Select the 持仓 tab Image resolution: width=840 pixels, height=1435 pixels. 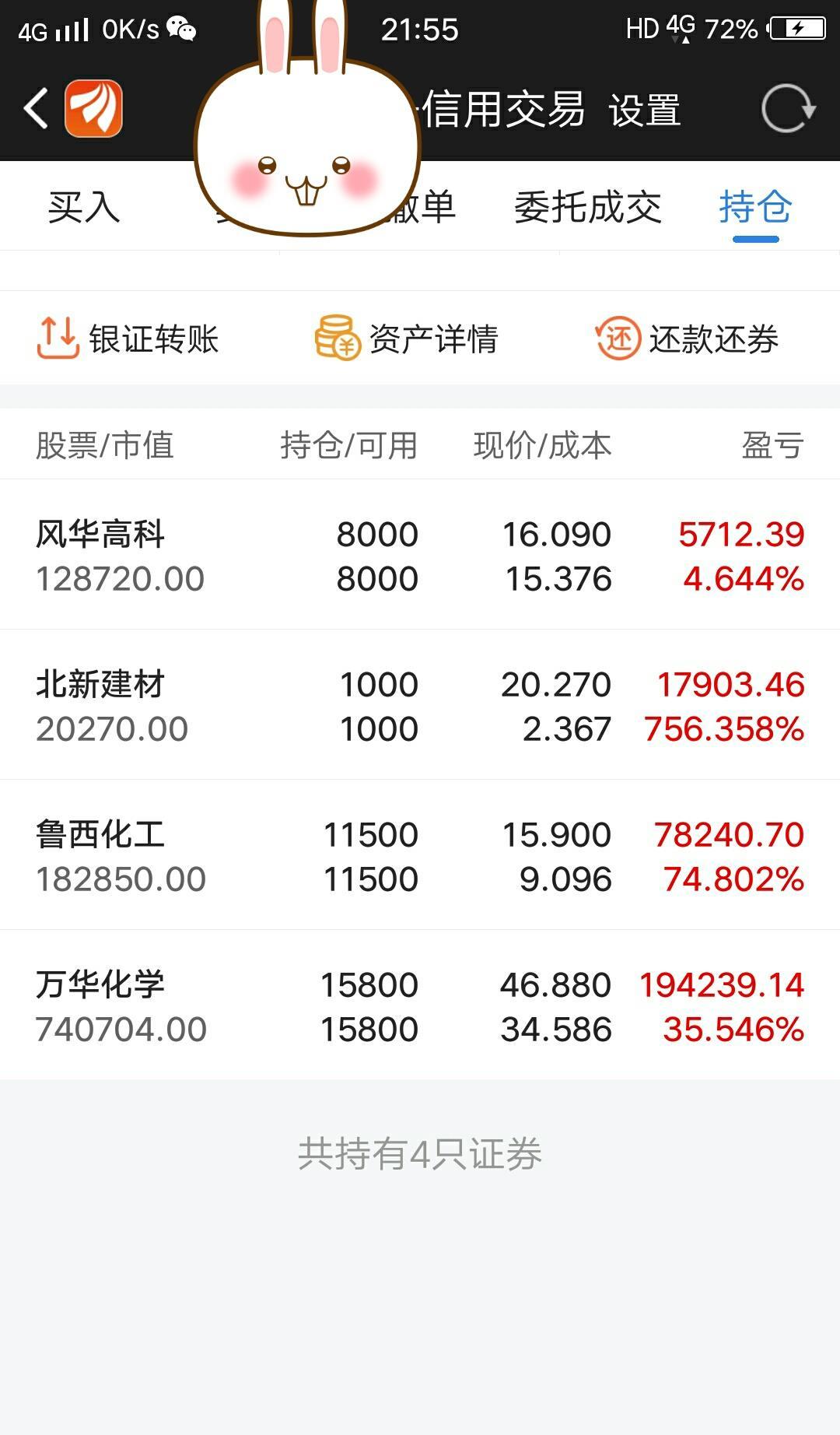[x=753, y=206]
